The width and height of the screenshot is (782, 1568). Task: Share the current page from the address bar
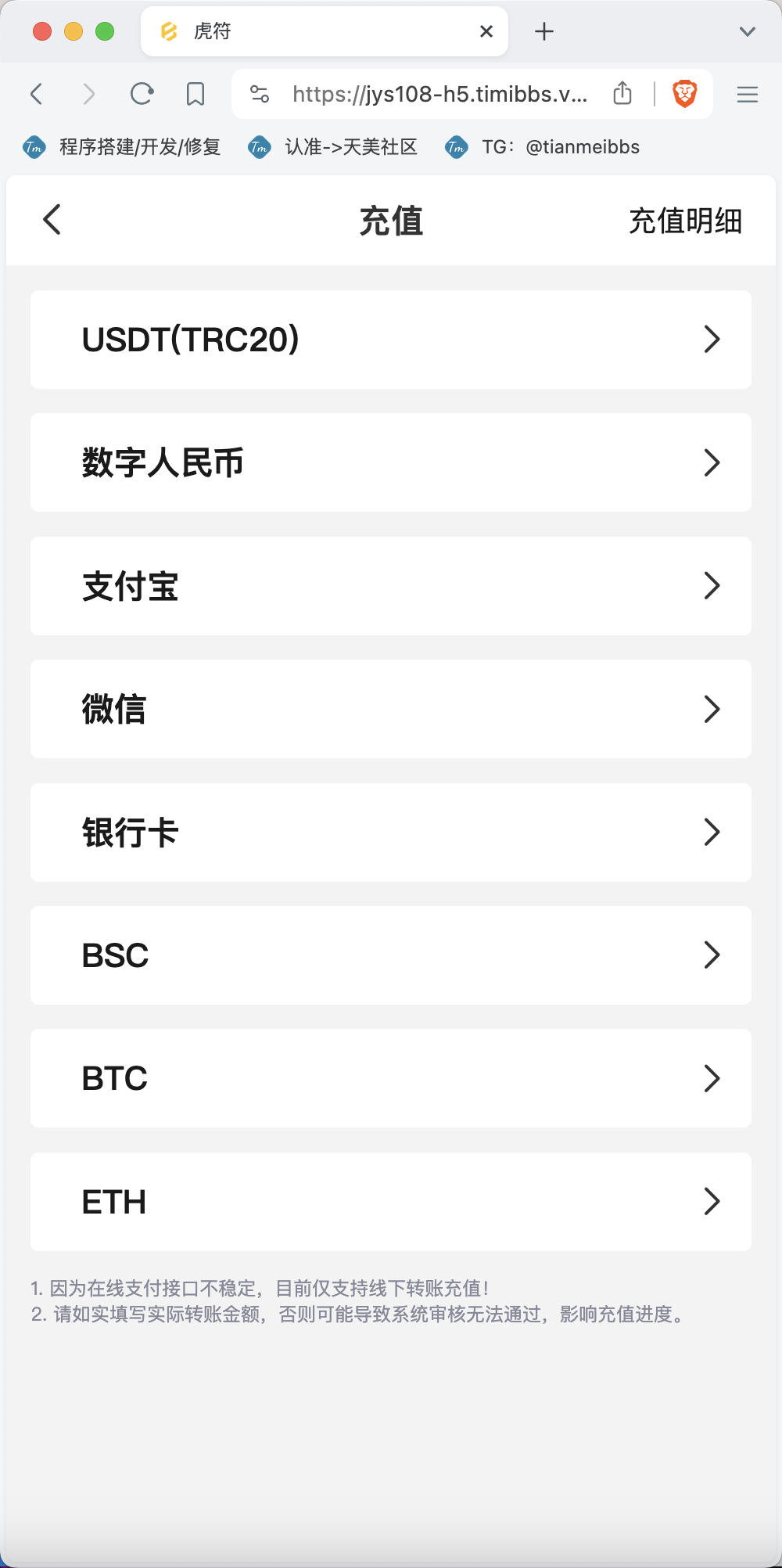622,93
